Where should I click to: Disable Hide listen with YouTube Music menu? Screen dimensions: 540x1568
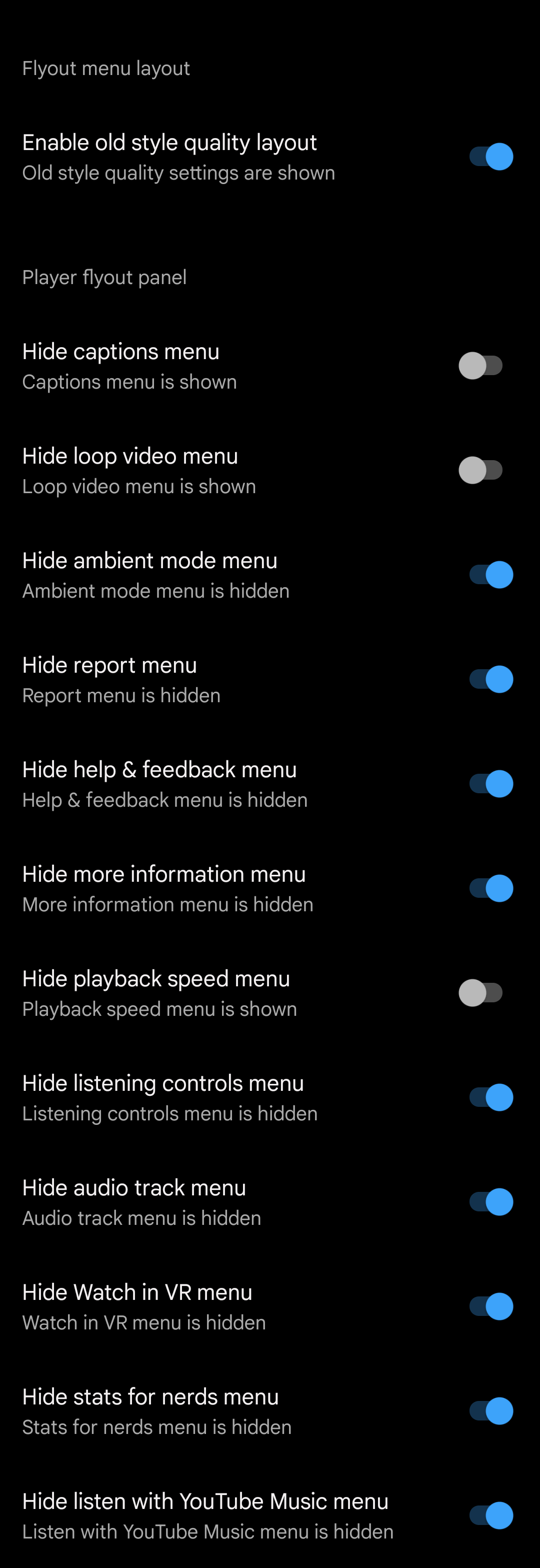click(490, 1515)
